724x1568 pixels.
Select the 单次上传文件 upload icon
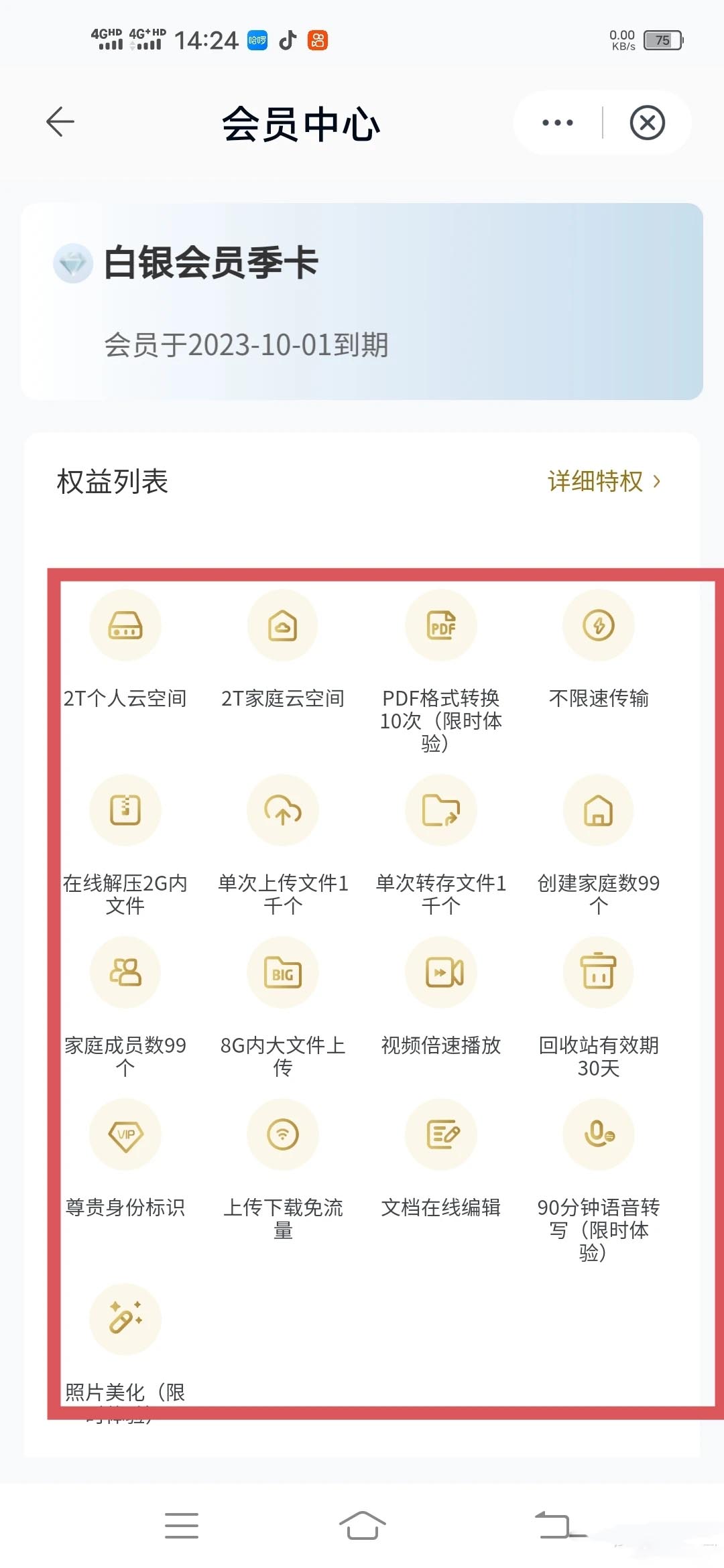tap(283, 810)
